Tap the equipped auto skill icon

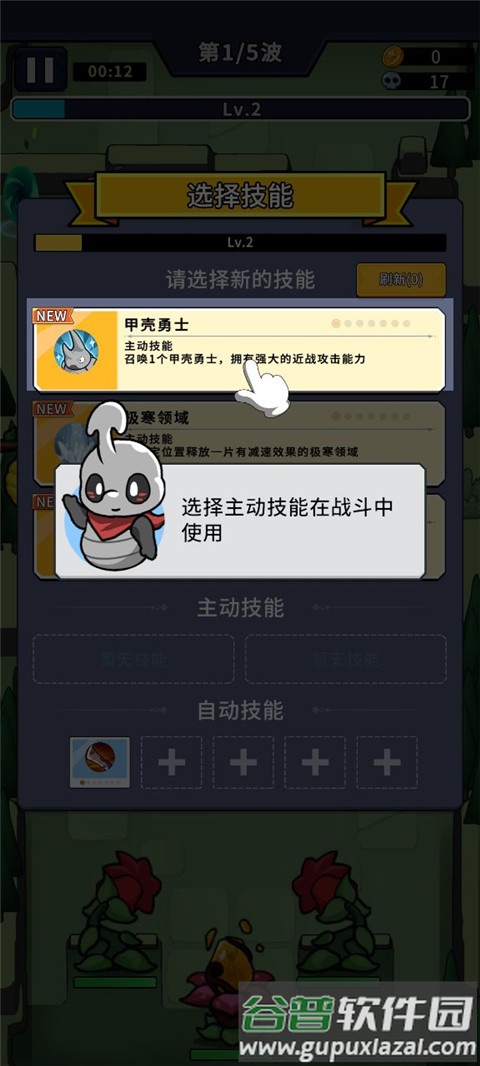click(x=100, y=762)
